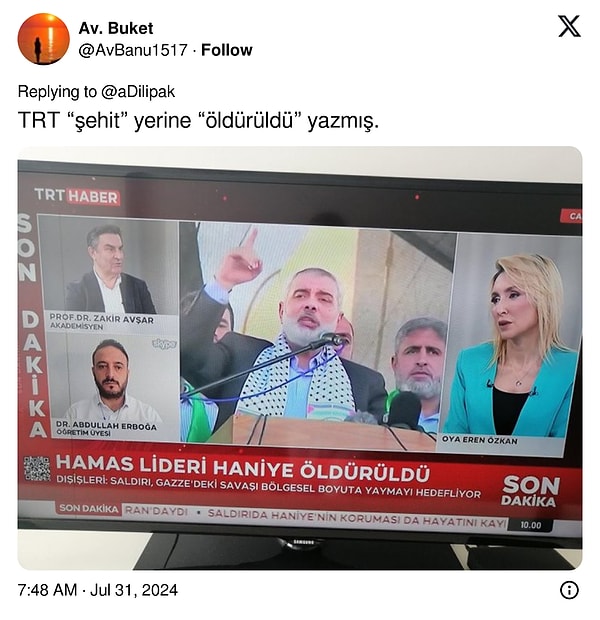View this post on X via the X logo
Viewport: 600px width, 620px height.
[x=569, y=27]
